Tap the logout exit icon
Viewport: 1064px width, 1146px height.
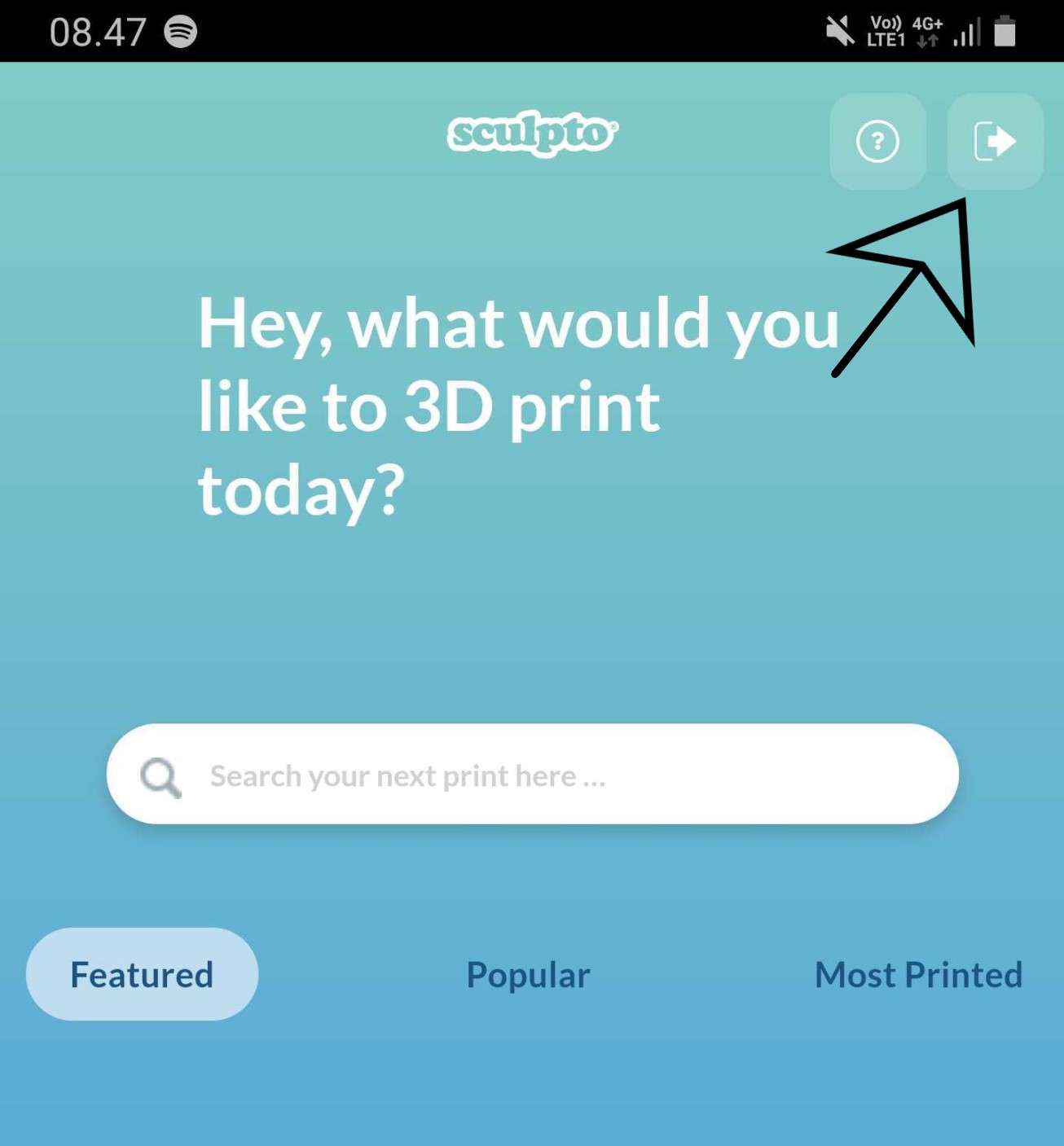995,142
